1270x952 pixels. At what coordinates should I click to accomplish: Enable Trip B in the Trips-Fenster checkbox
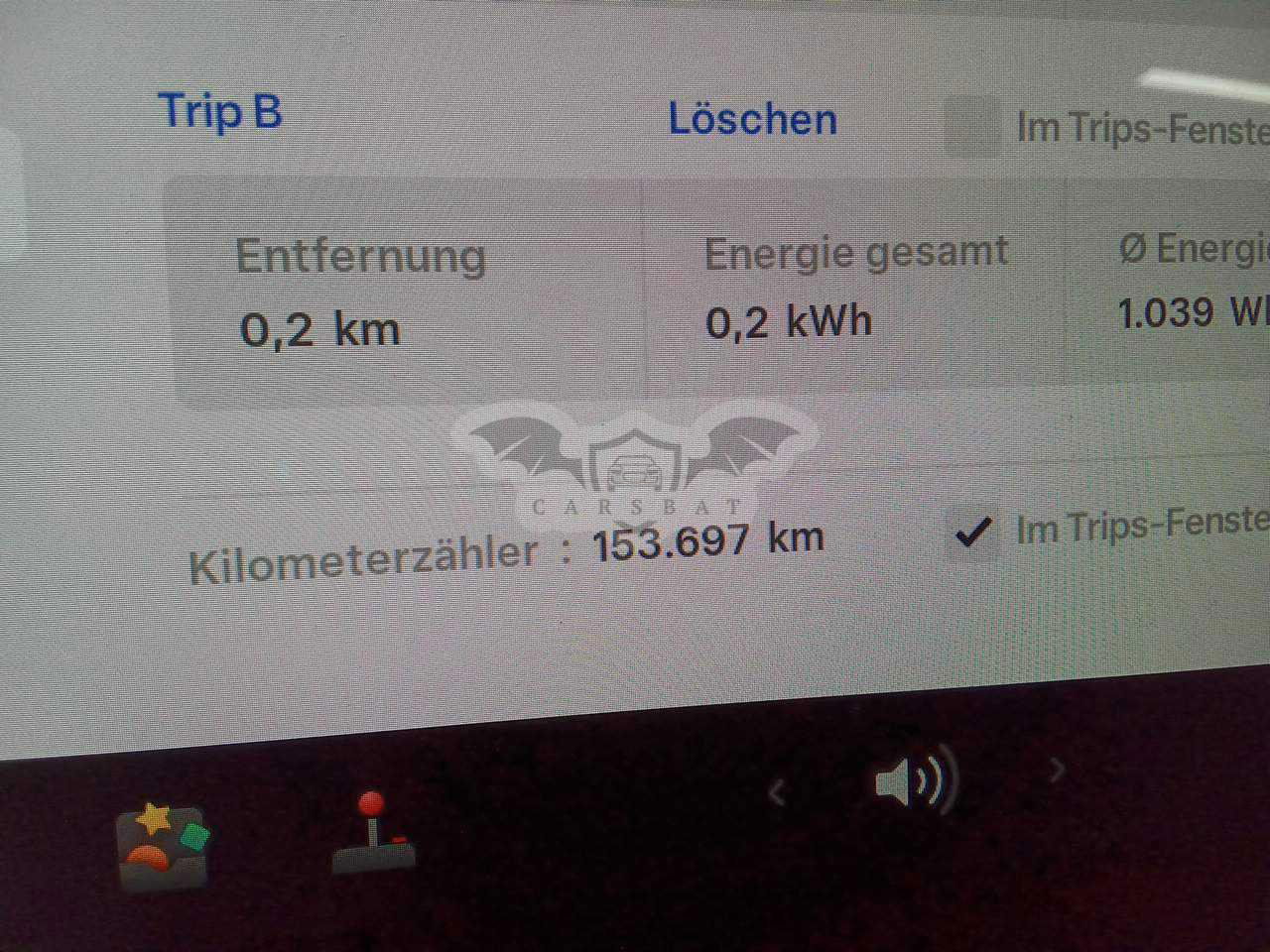[x=971, y=127]
